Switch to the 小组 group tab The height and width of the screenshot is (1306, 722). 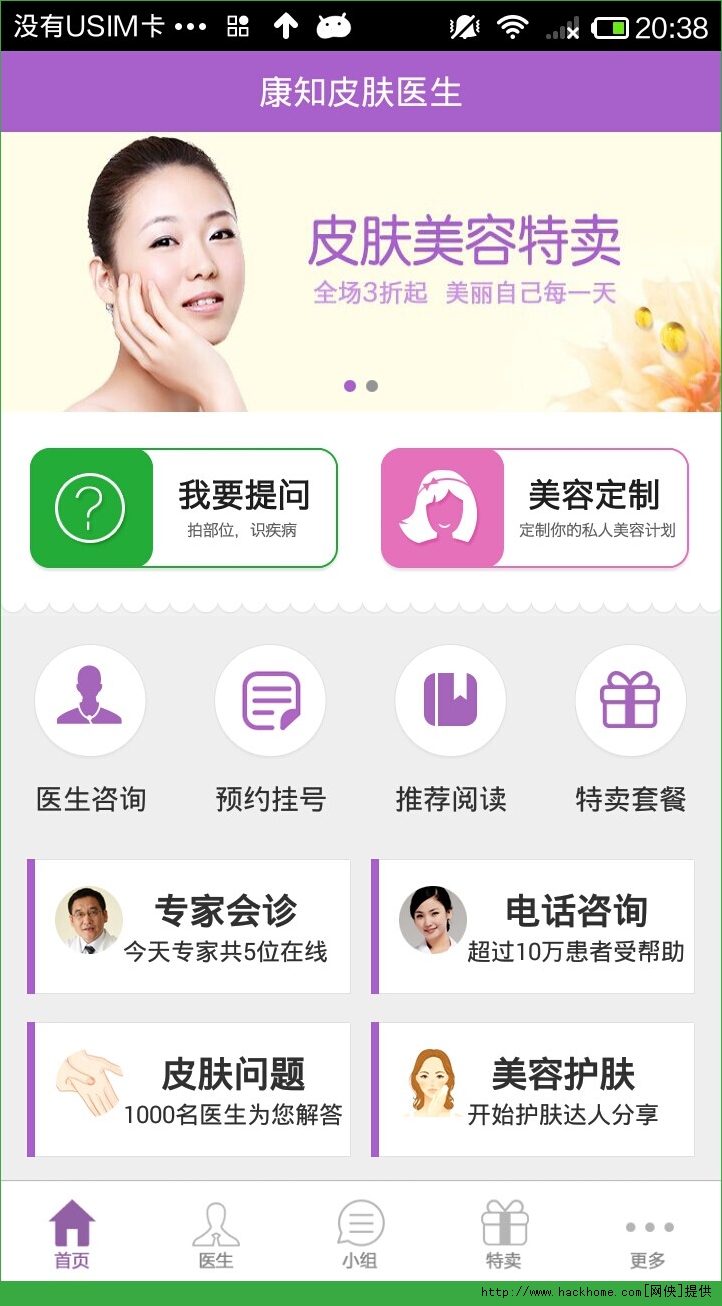360,1236
